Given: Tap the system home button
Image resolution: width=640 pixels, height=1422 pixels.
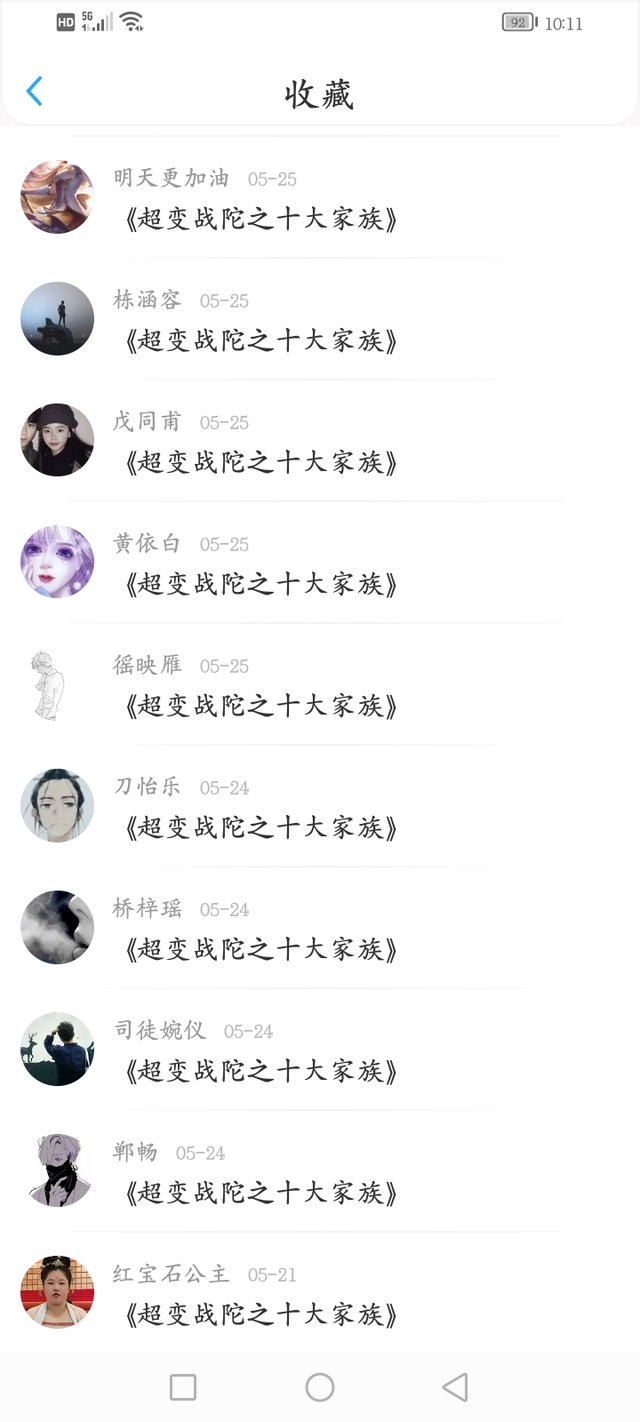Looking at the screenshot, I should pos(320,1387).
